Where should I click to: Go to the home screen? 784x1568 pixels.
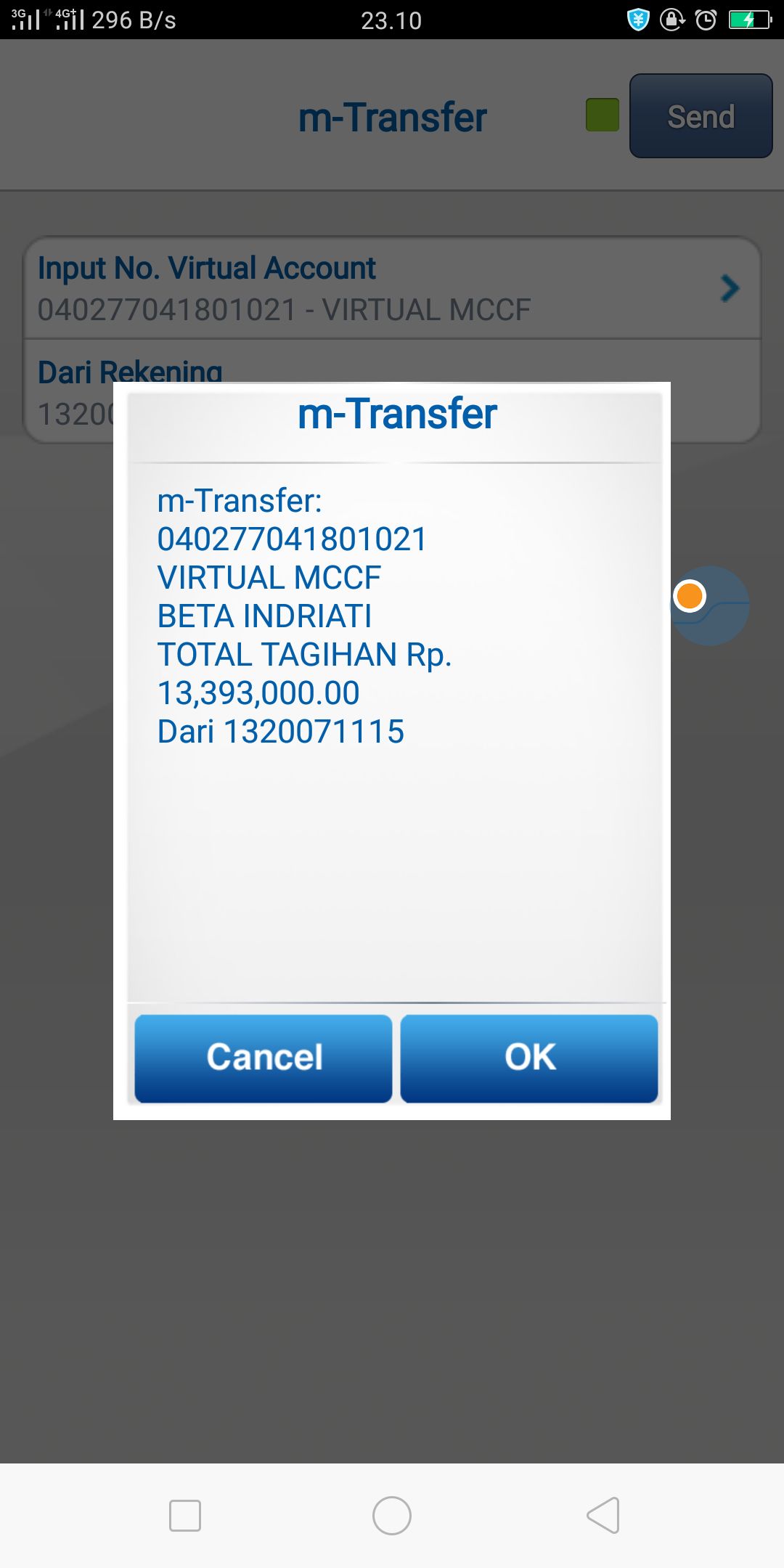point(392,1516)
